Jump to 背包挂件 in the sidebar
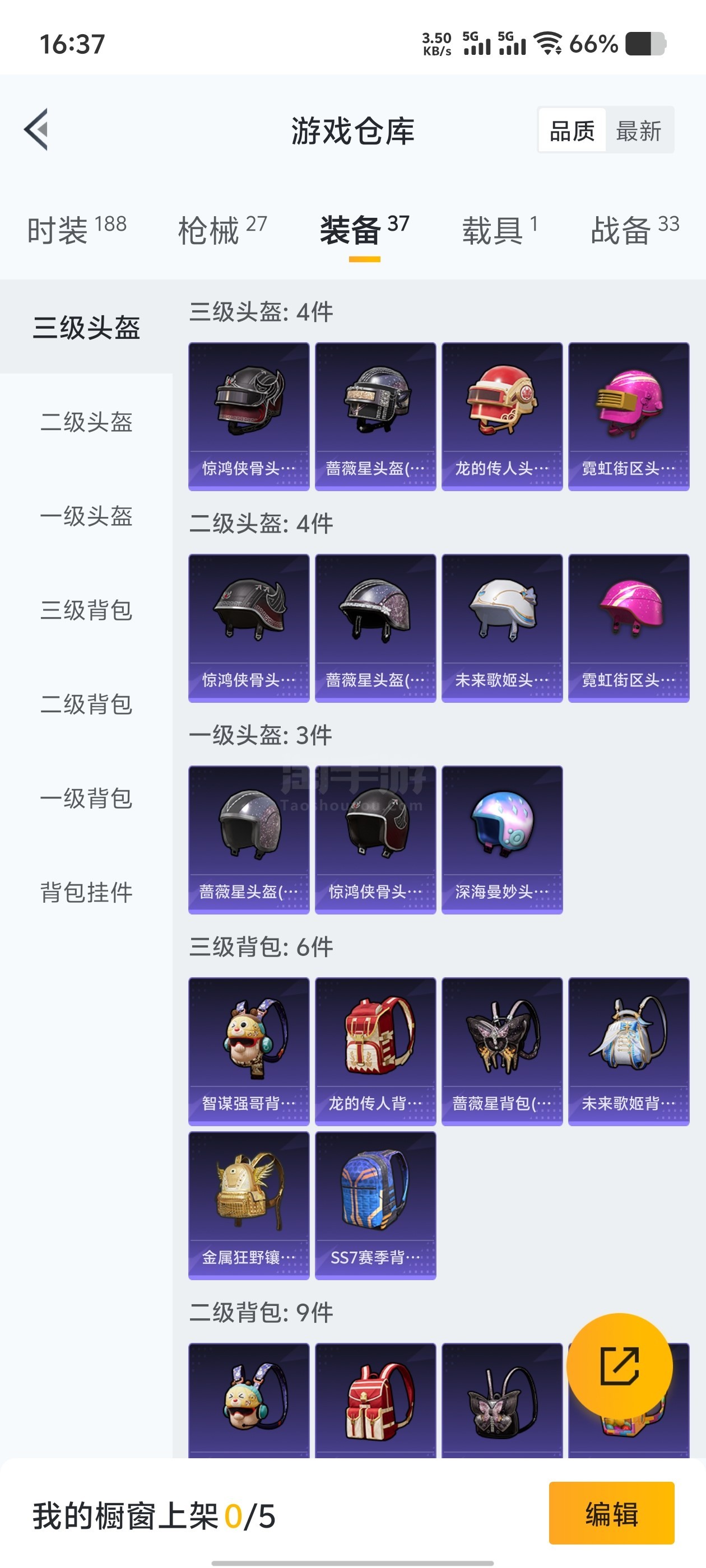Viewport: 706px width, 1568px height. point(86,892)
